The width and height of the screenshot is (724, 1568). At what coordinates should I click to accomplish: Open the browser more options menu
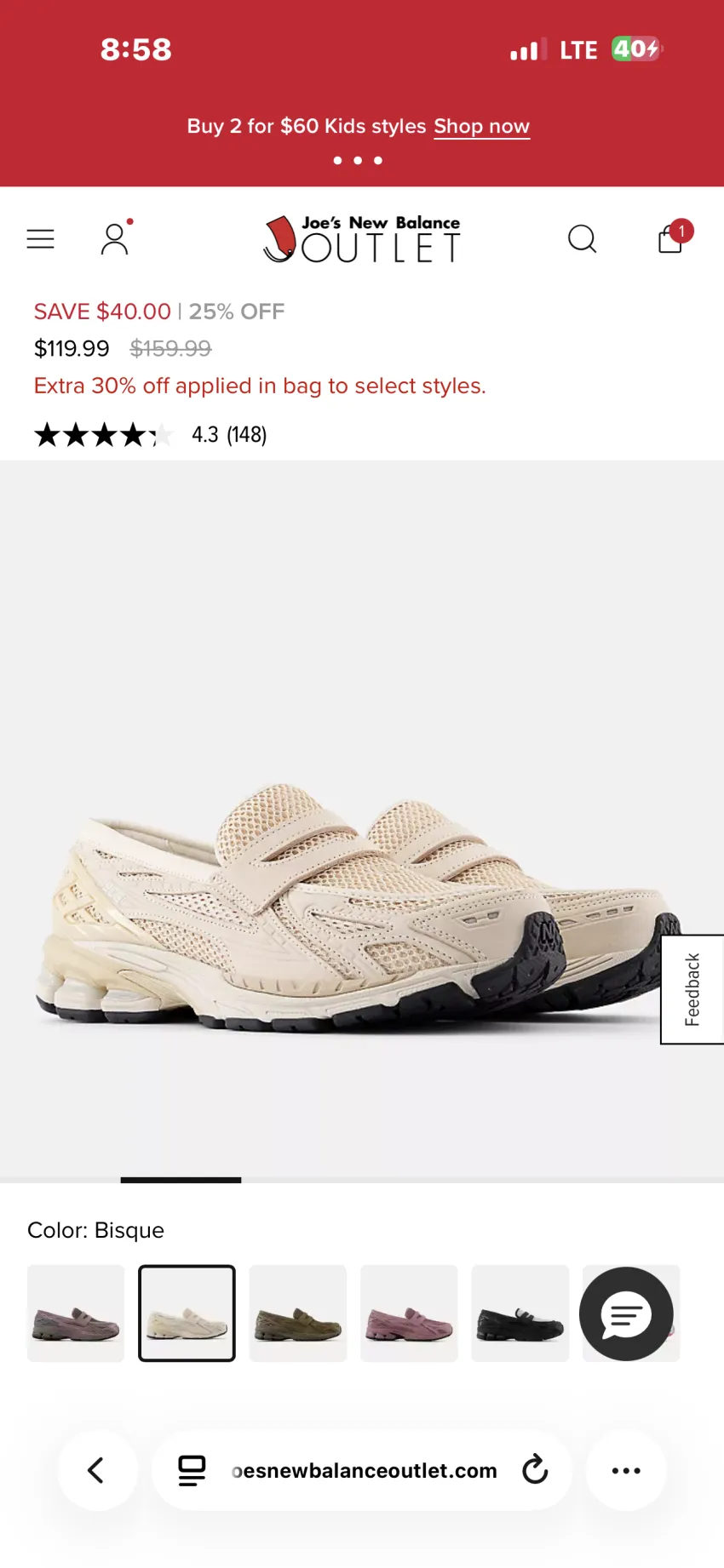pos(626,1470)
